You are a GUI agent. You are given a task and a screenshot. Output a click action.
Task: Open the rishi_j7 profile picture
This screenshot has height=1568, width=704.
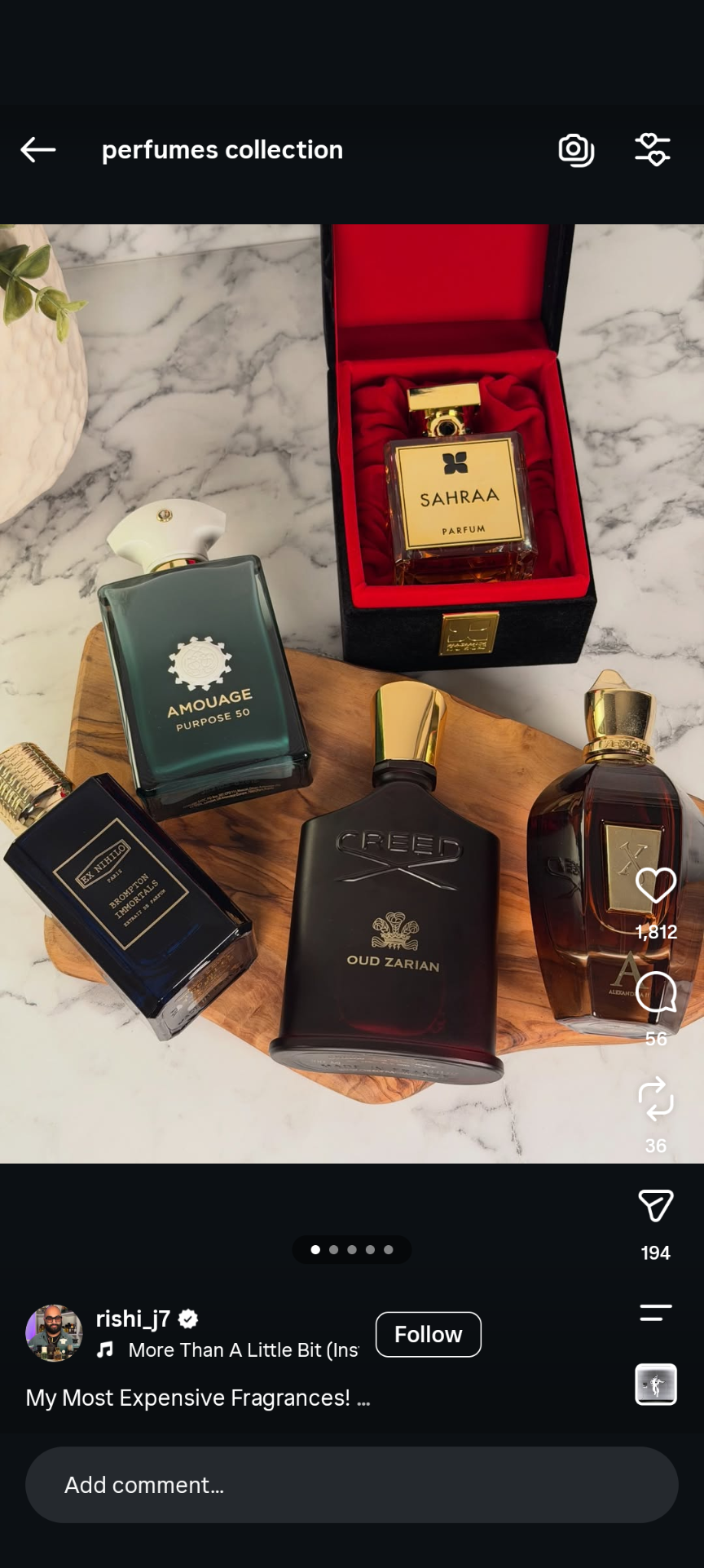[x=55, y=1333]
